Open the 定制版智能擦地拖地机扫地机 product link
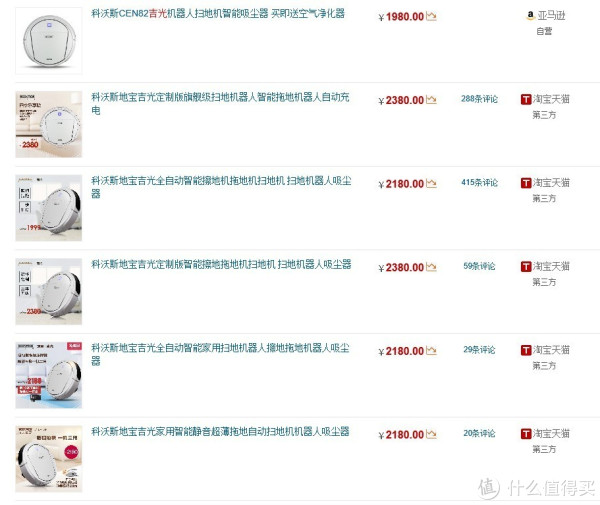The image size is (600, 505). (x=220, y=265)
